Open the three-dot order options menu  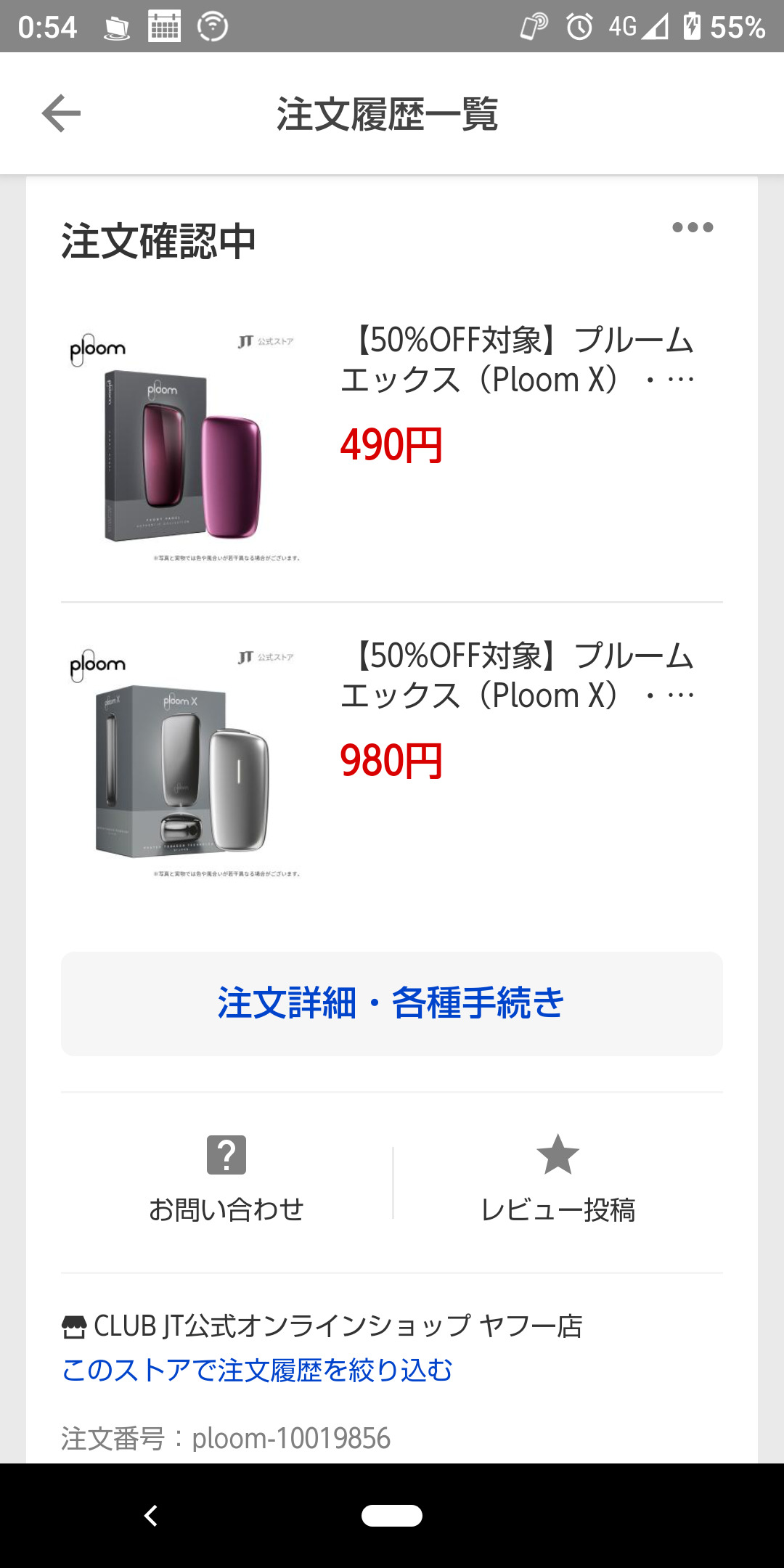[x=692, y=227]
